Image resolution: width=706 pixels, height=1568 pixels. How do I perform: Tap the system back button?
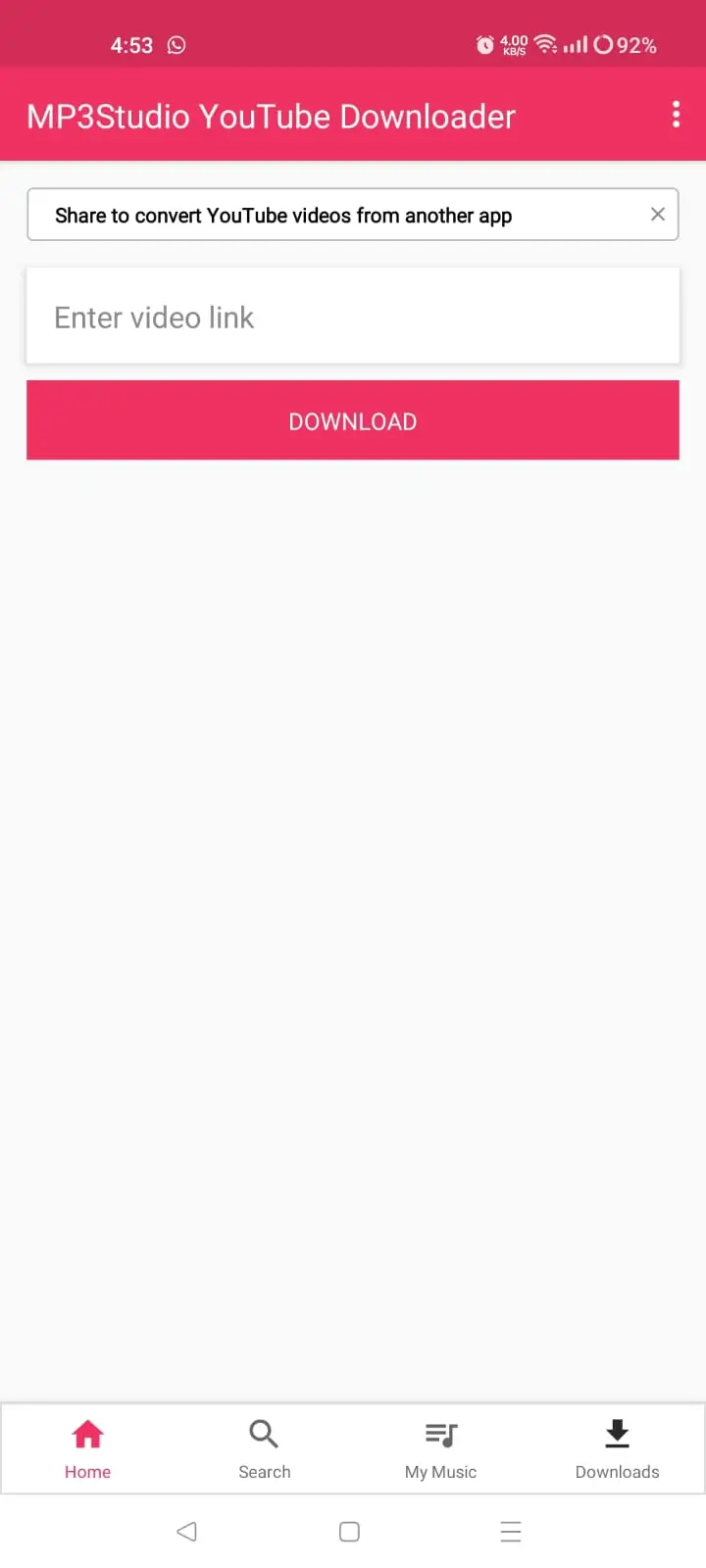pyautogui.click(x=186, y=1531)
